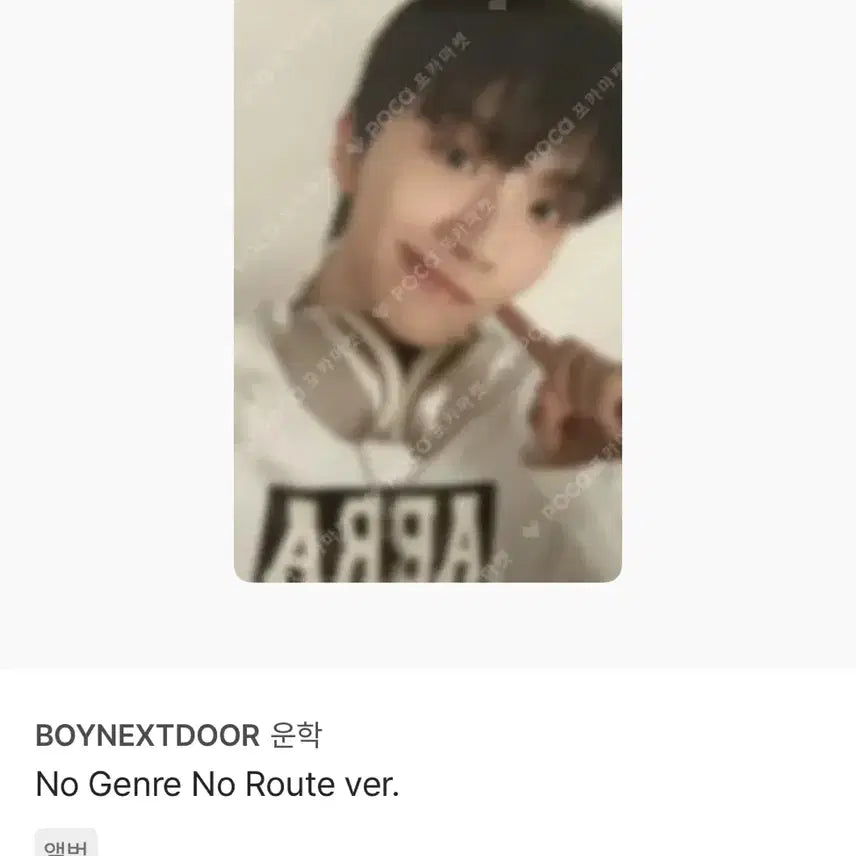Open the Unhak photocard image
856x856 pixels.
(x=427, y=290)
